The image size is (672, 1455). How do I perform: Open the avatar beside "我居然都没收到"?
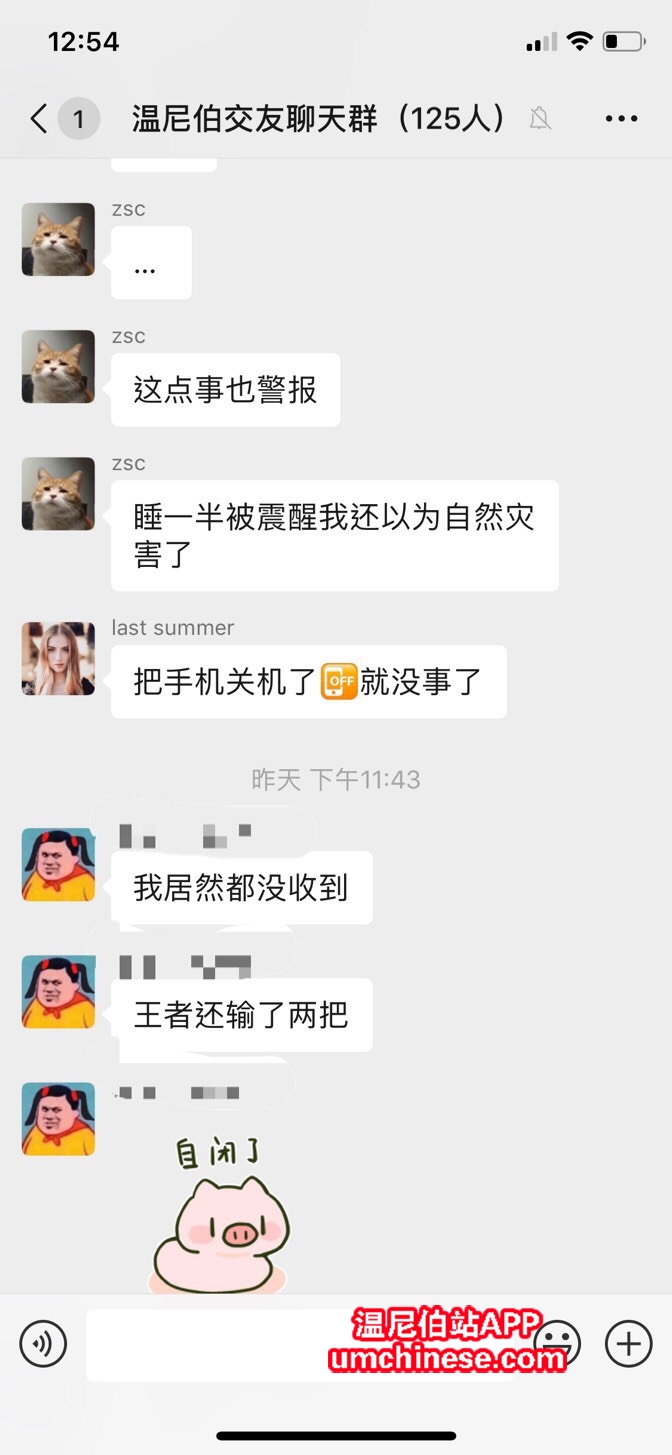pos(59,864)
